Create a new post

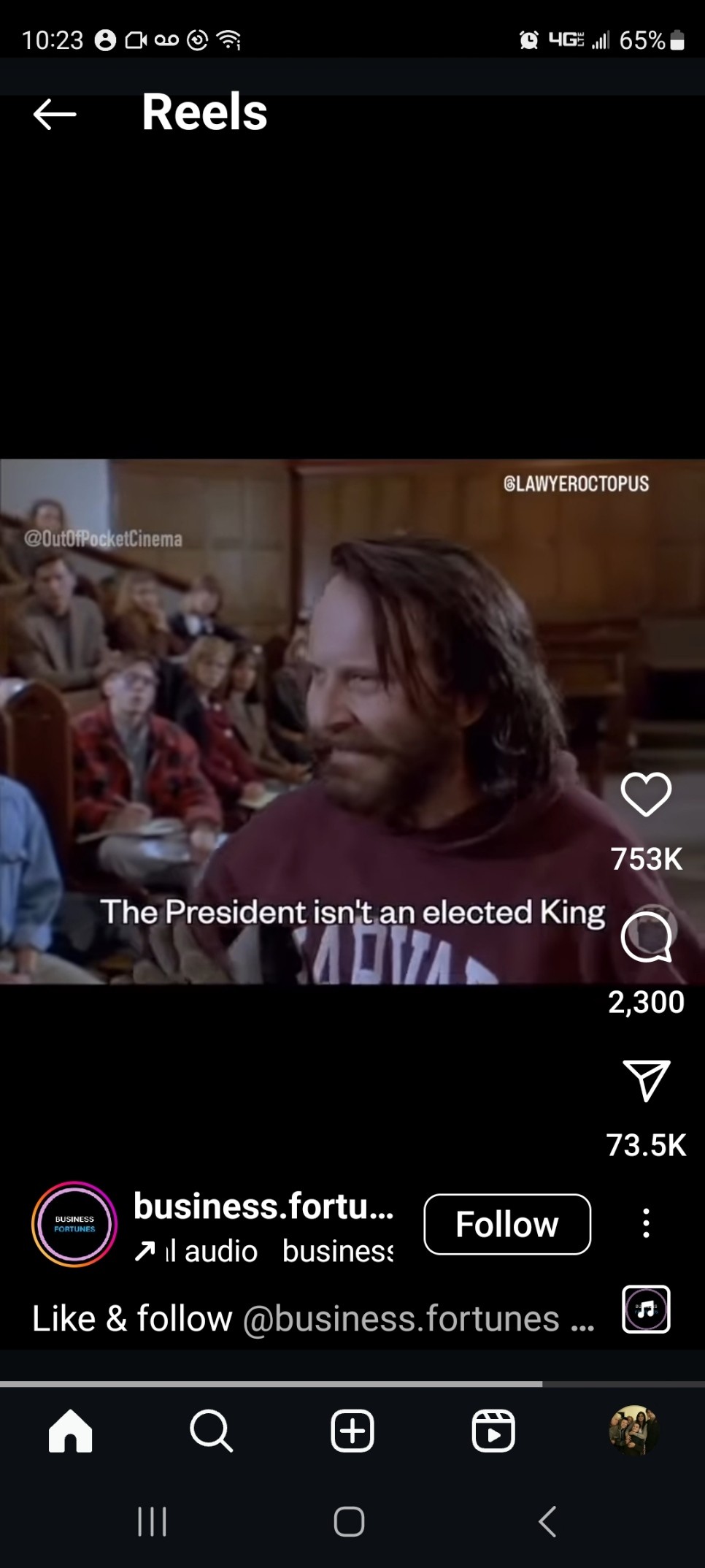352,1431
